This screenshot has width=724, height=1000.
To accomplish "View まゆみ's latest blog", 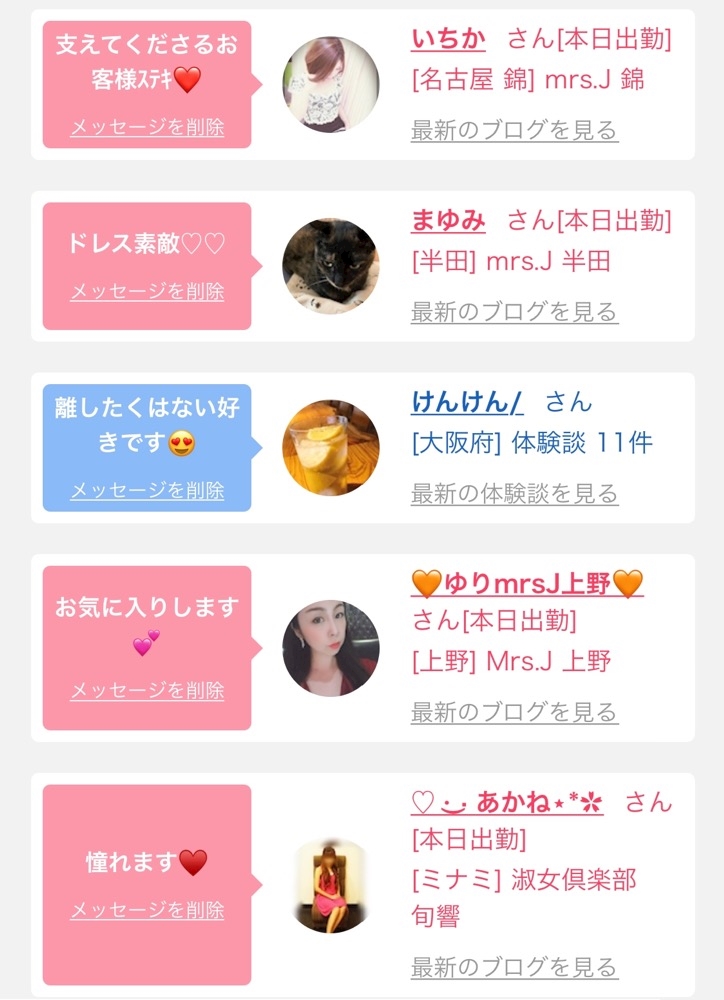I will [x=514, y=312].
